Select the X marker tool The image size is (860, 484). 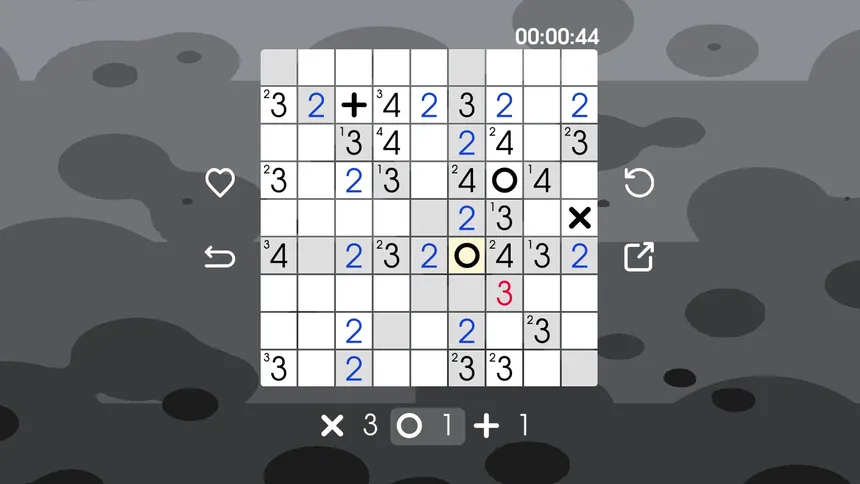[x=332, y=426]
